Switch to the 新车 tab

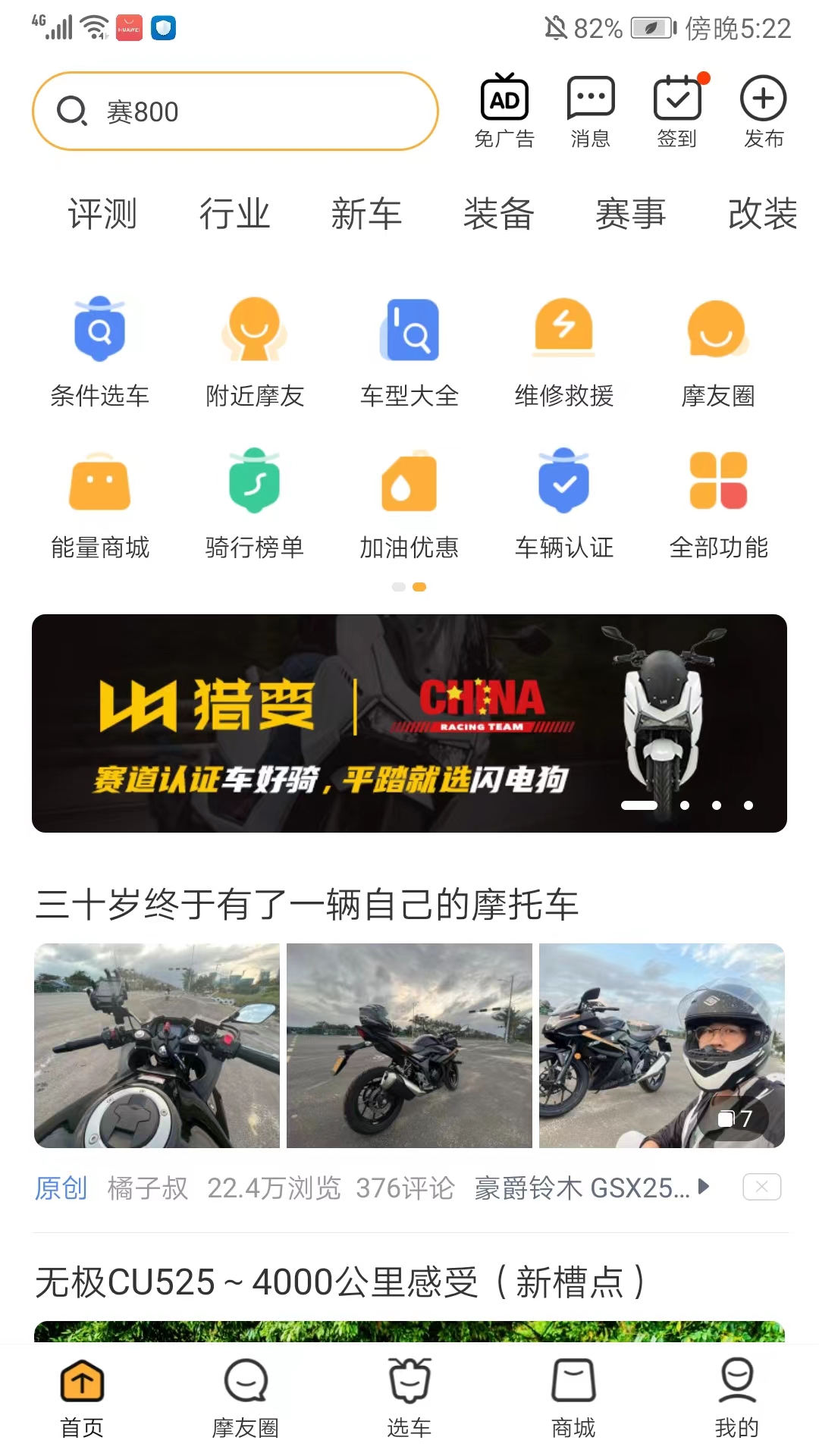point(366,214)
